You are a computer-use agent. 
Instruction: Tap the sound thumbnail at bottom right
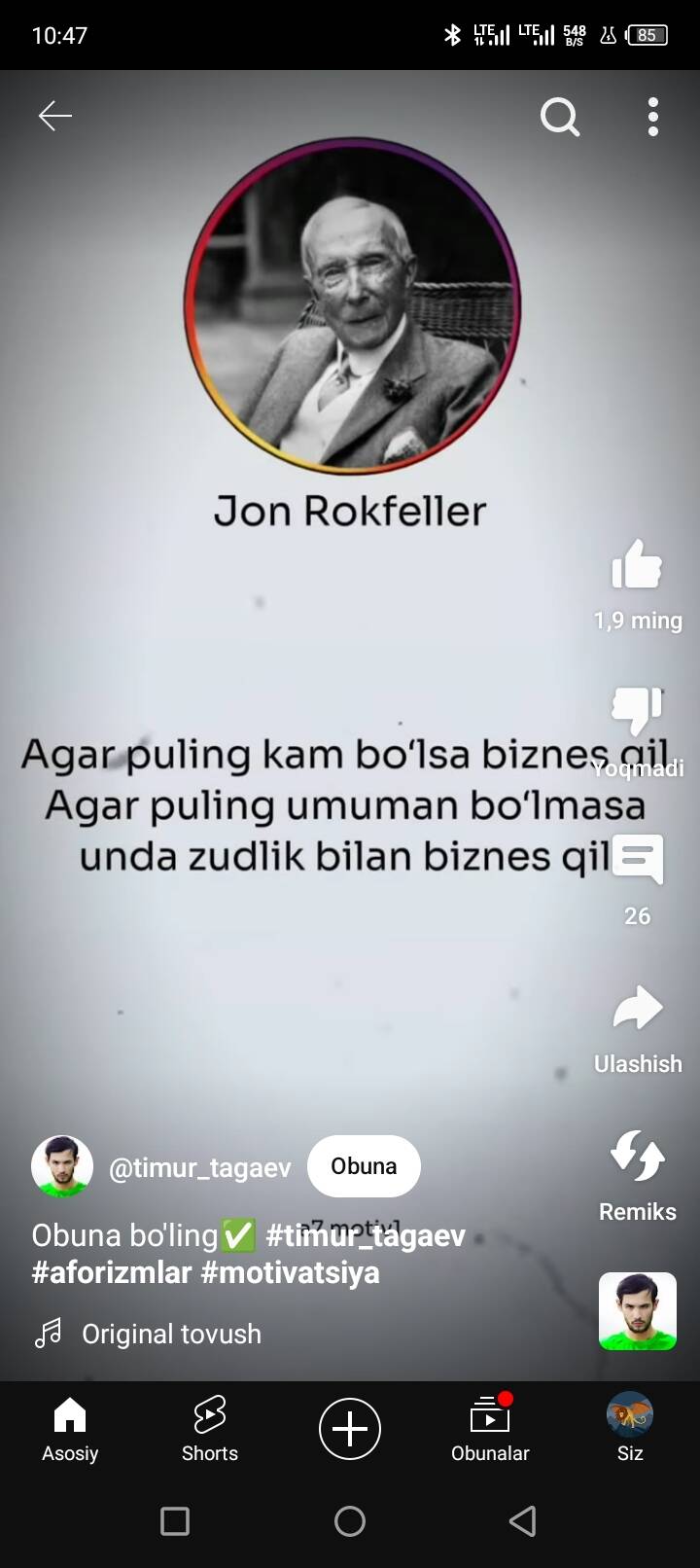(x=637, y=1310)
